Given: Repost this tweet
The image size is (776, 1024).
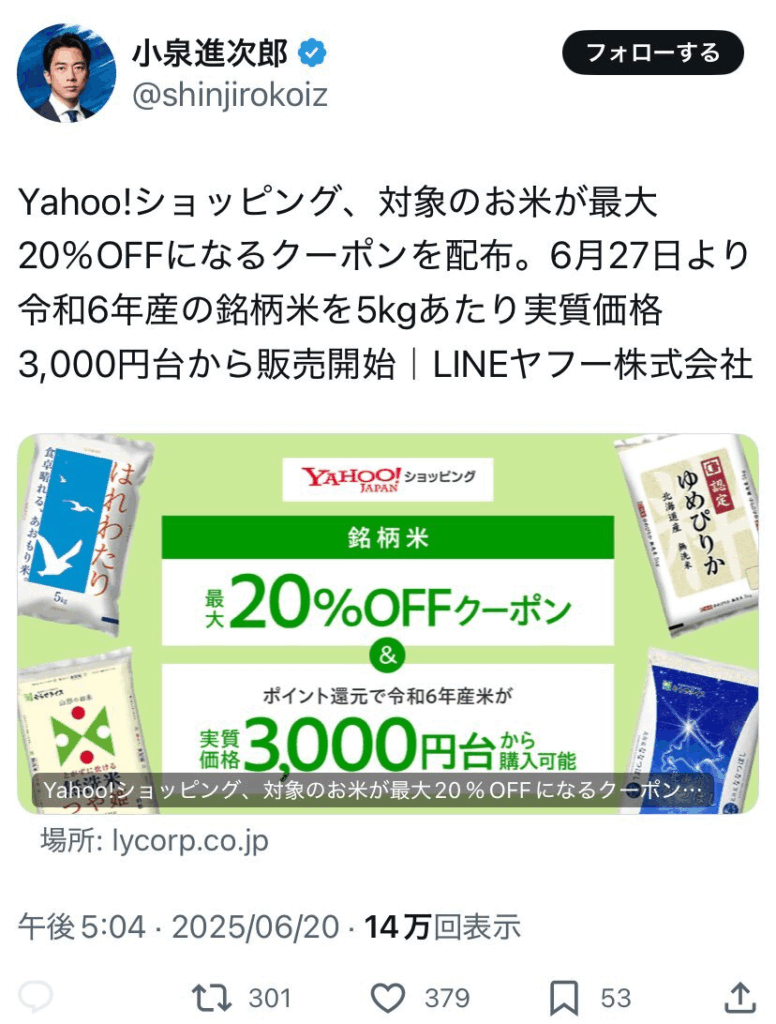Looking at the screenshot, I should pyautogui.click(x=212, y=997).
